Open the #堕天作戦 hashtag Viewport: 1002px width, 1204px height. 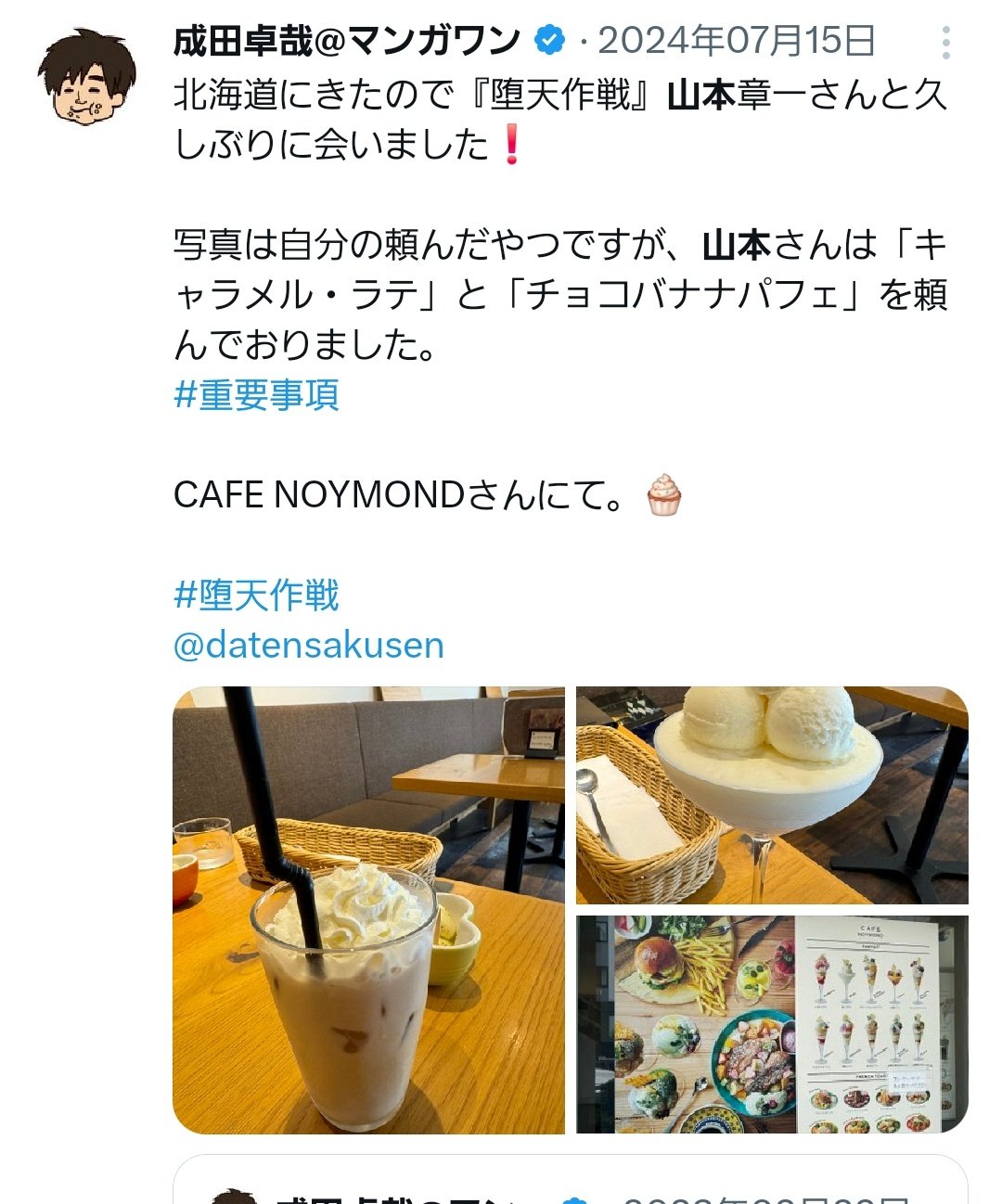click(256, 595)
